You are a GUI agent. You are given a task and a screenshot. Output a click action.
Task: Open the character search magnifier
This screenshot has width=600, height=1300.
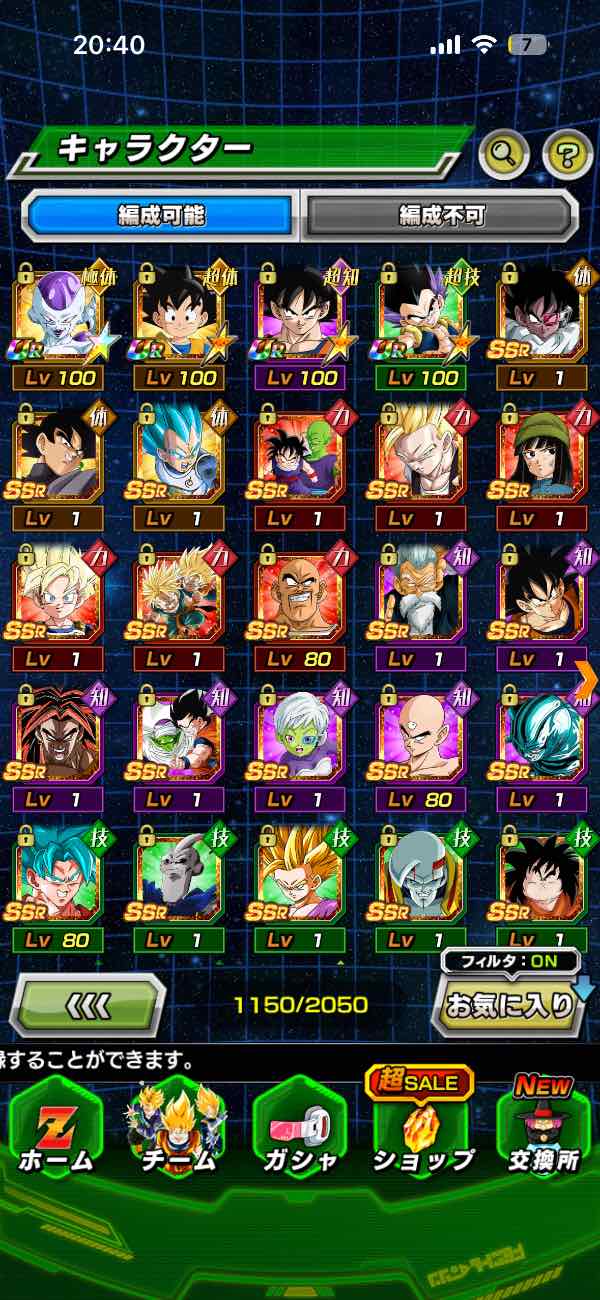tap(504, 154)
